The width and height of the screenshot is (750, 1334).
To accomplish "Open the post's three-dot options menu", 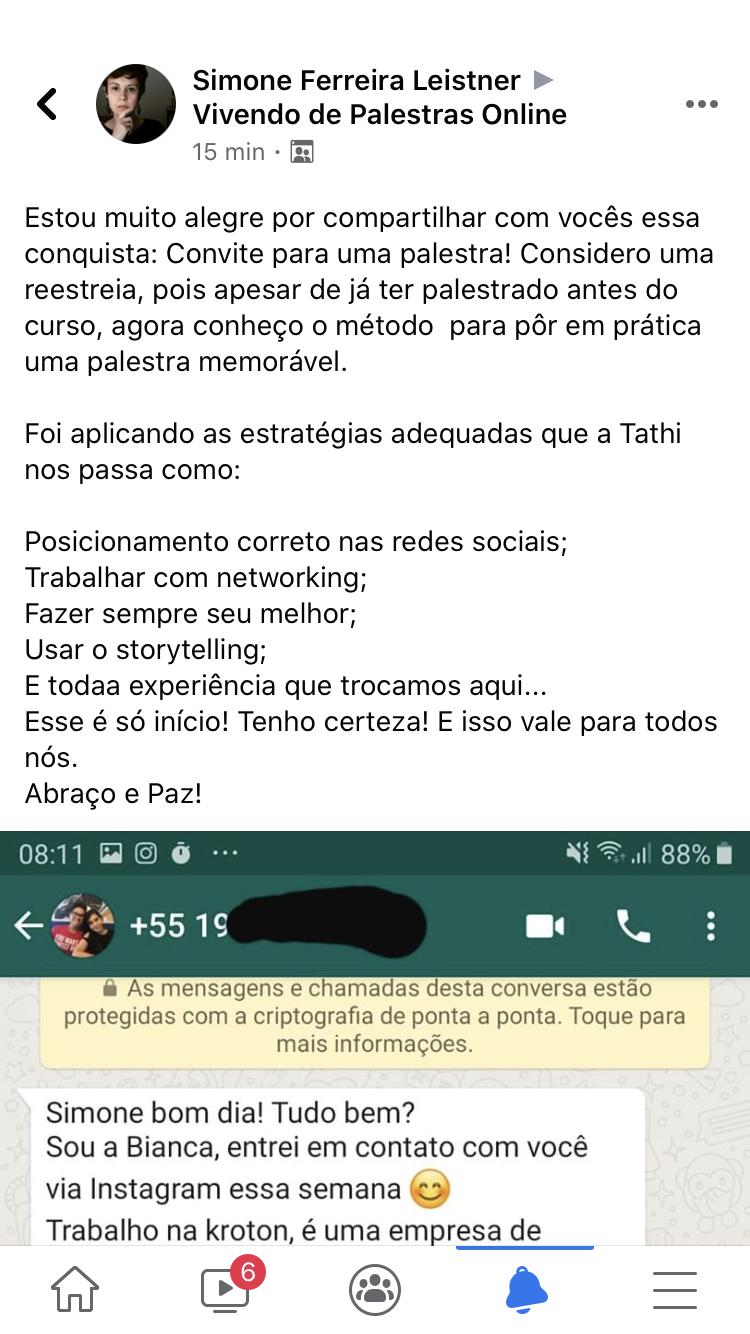I will [701, 104].
